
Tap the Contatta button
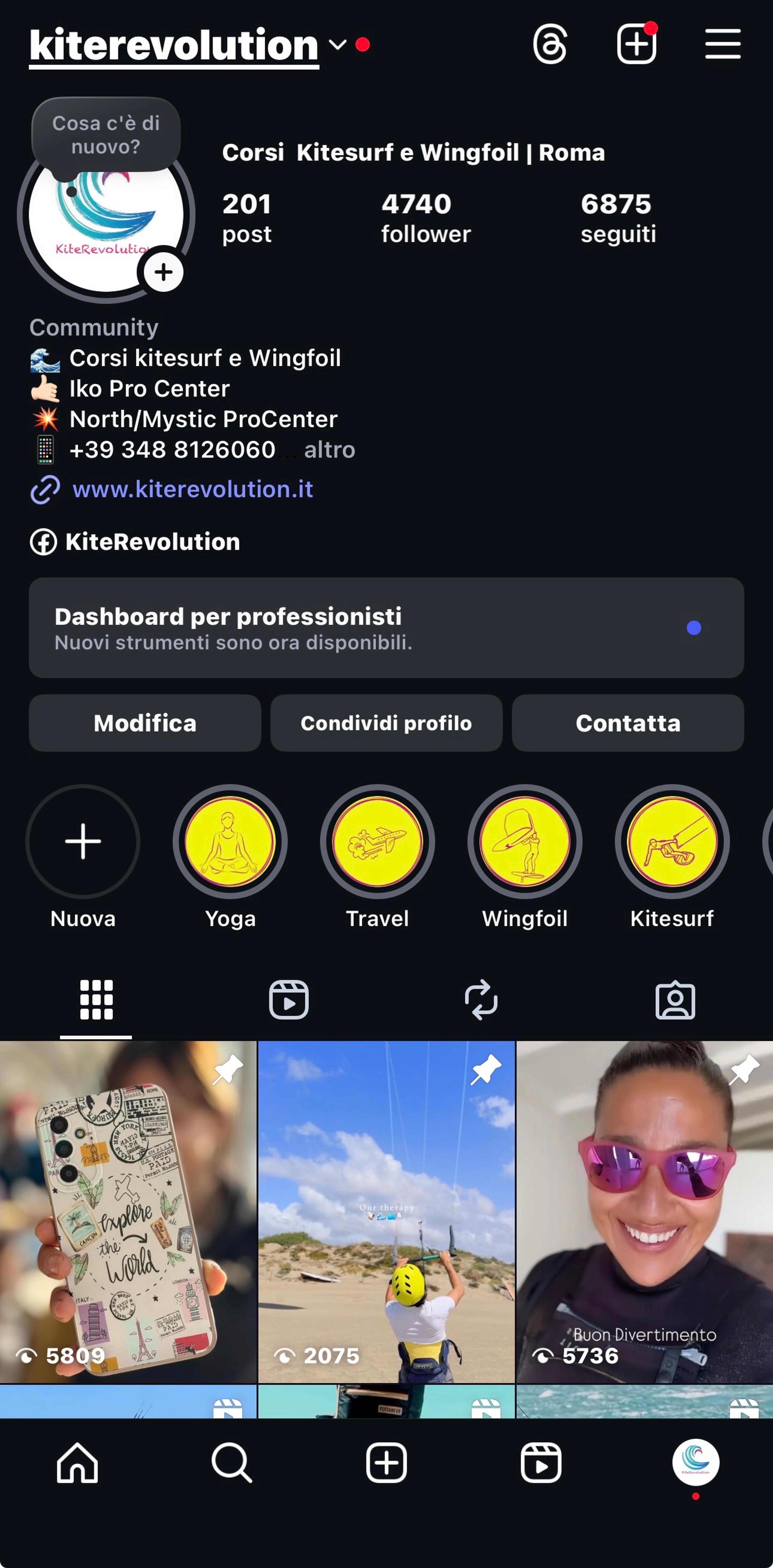(628, 723)
